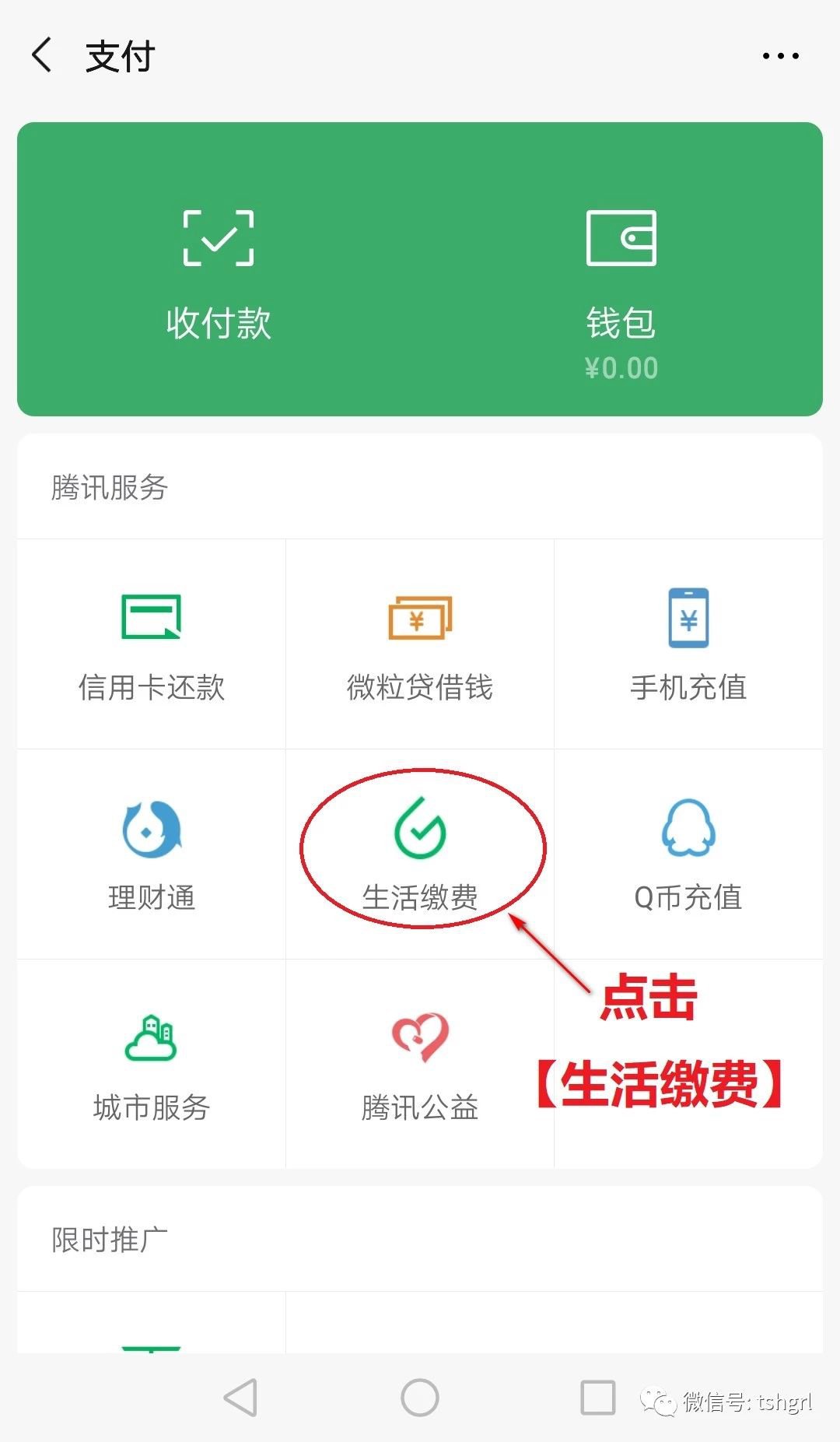This screenshot has width=840, height=1442.
Task: Select 信用卡还款
Action: [x=152, y=644]
